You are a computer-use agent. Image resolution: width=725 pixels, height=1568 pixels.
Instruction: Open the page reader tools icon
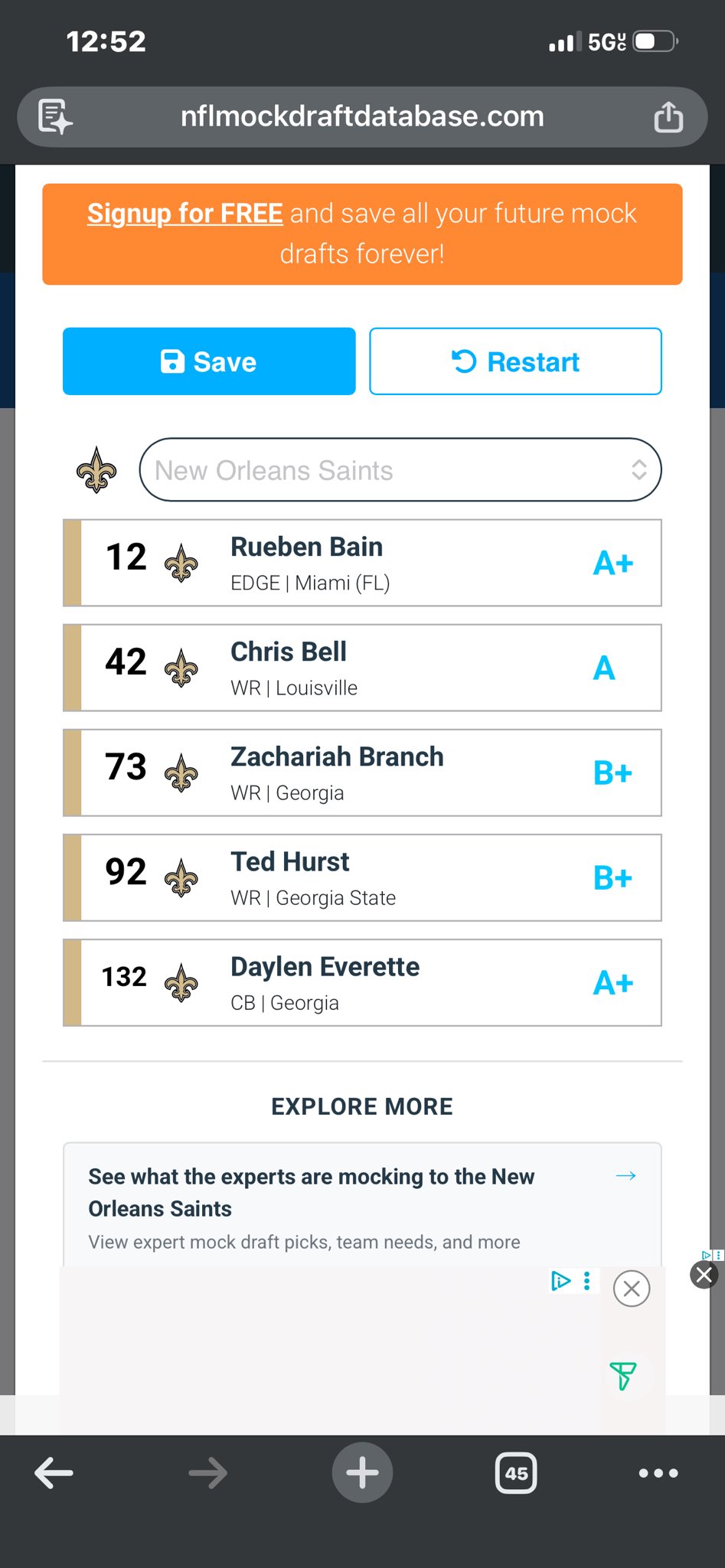click(55, 117)
